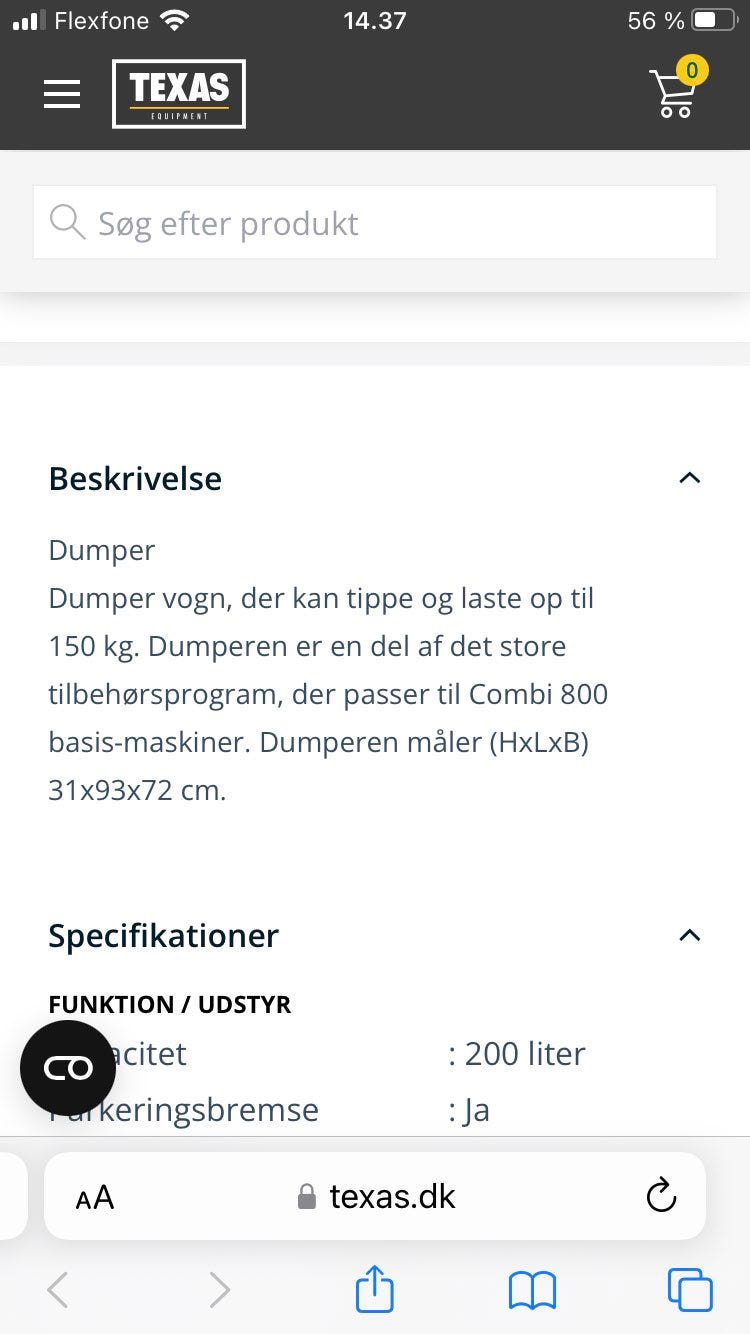This screenshot has width=750, height=1334.
Task: Open the shopping cart
Action: click(674, 92)
